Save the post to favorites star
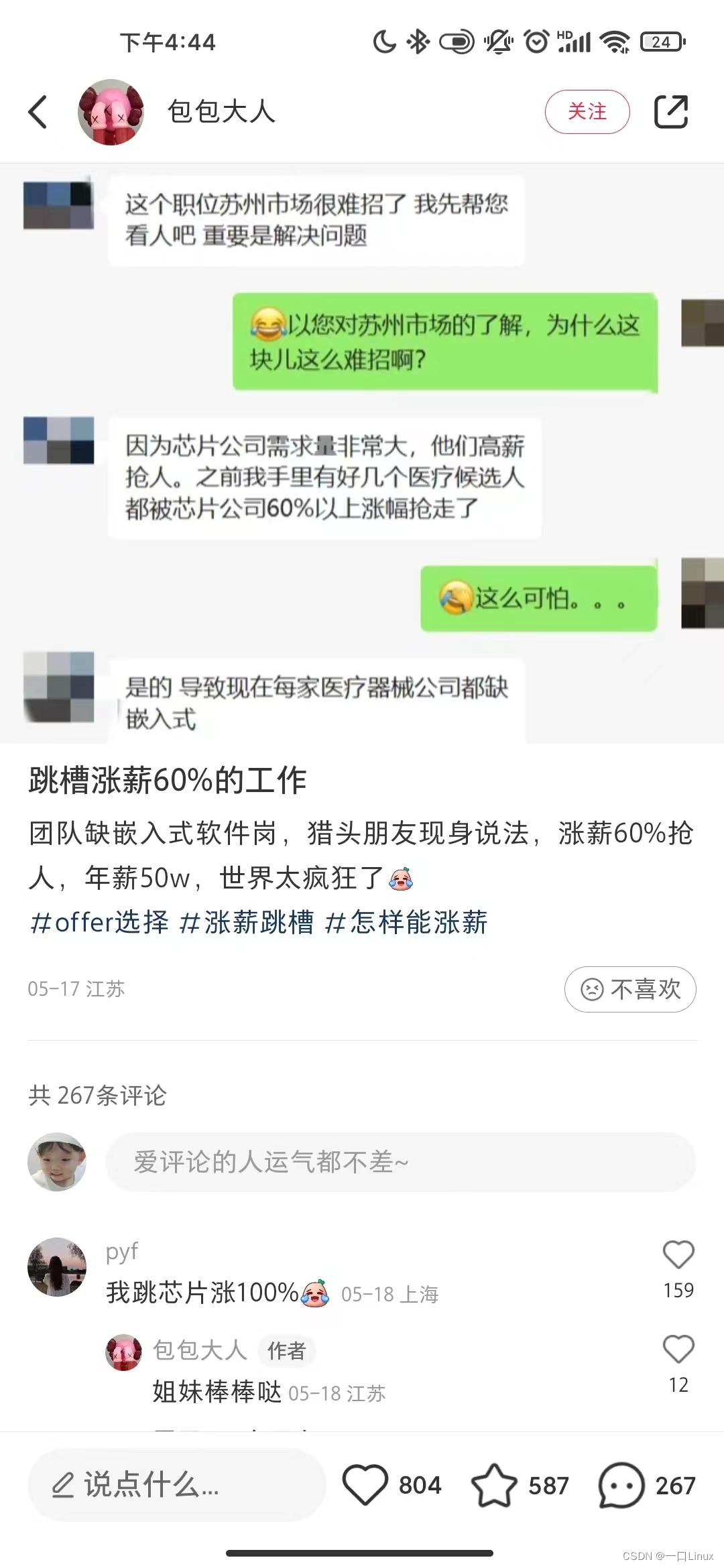This screenshot has width=724, height=1568. pos(494,1485)
